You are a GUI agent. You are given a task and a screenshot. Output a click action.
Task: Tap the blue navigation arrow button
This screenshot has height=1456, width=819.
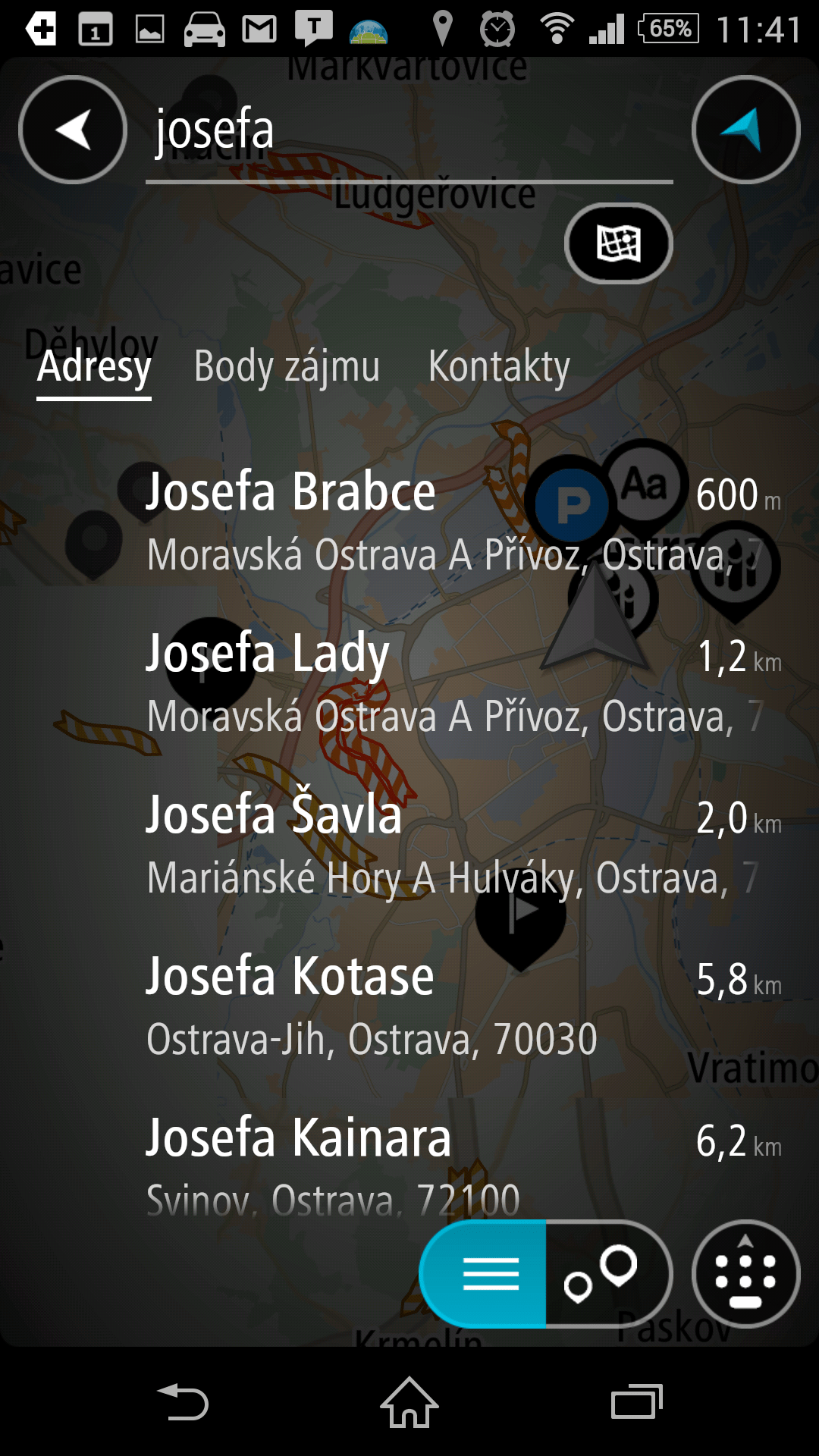(x=746, y=130)
